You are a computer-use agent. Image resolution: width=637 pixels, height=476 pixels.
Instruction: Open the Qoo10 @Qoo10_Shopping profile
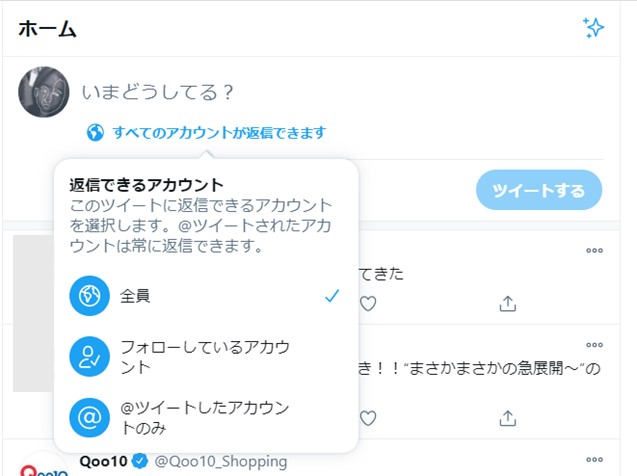tap(182, 461)
